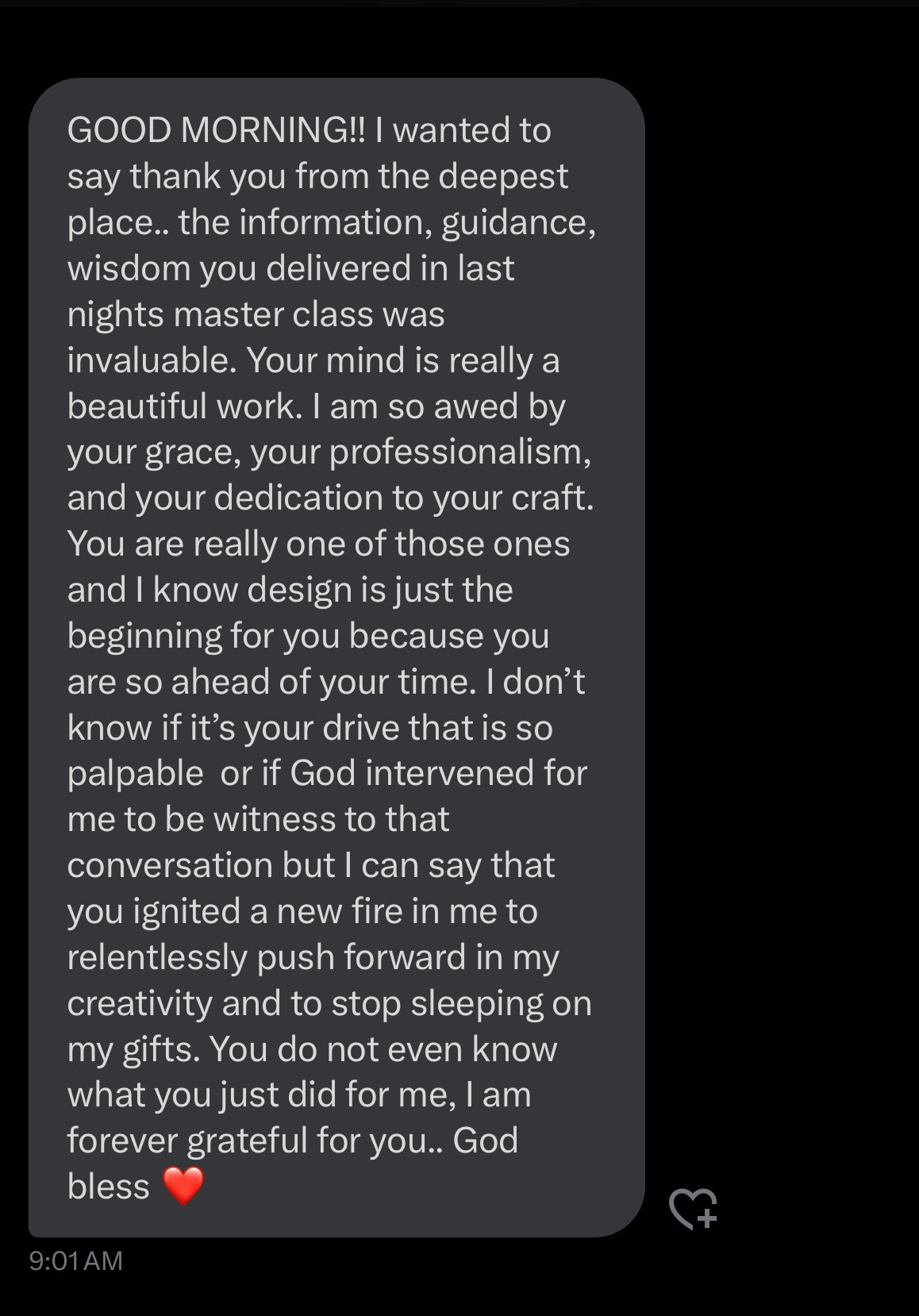Add a heart reaction to the message

coord(692,1209)
